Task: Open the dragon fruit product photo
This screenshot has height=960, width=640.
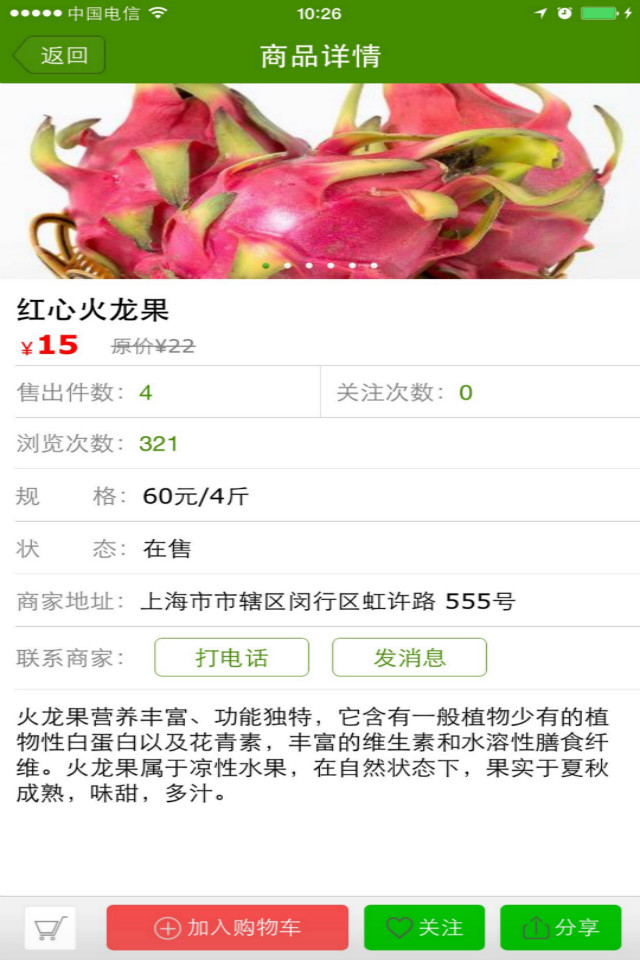Action: (x=320, y=180)
